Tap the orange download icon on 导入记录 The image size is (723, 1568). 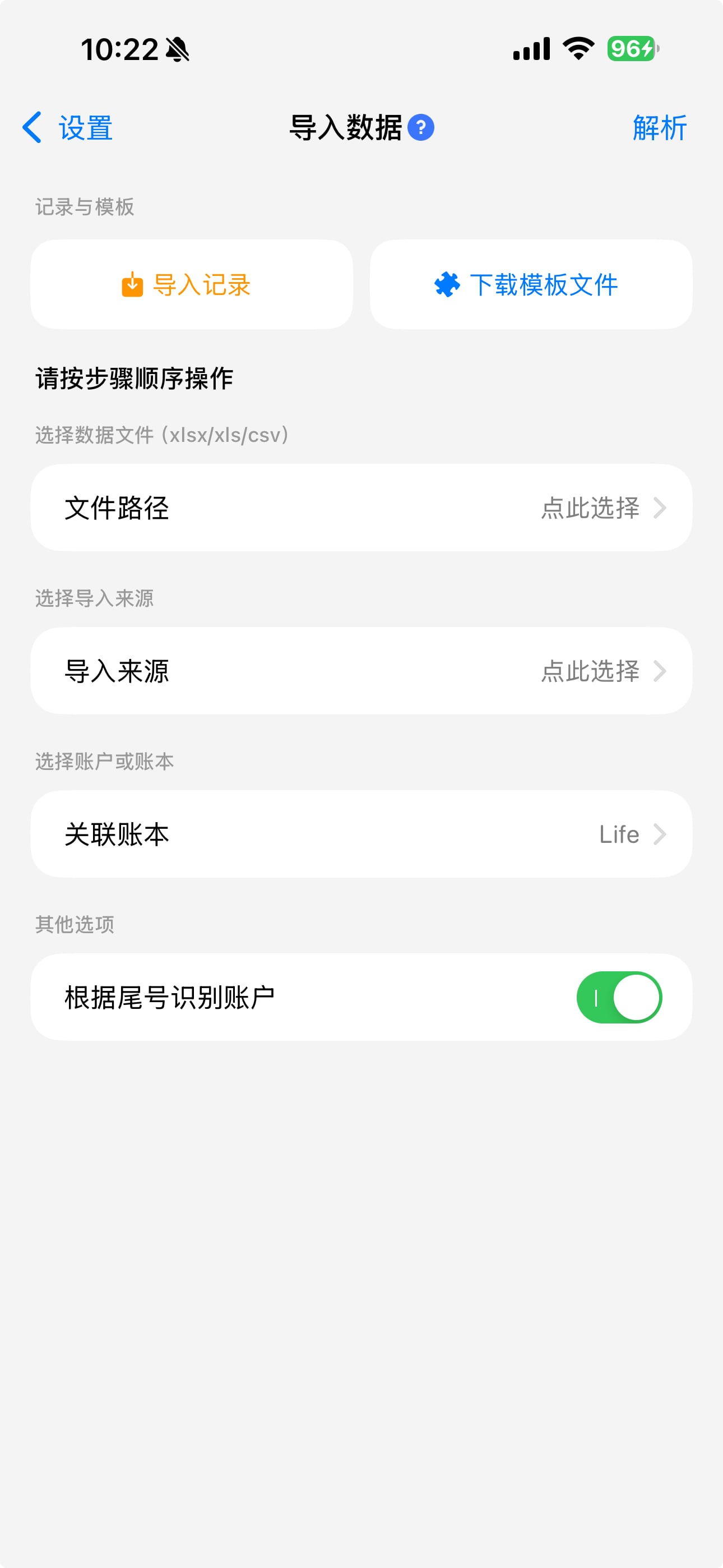pos(132,283)
